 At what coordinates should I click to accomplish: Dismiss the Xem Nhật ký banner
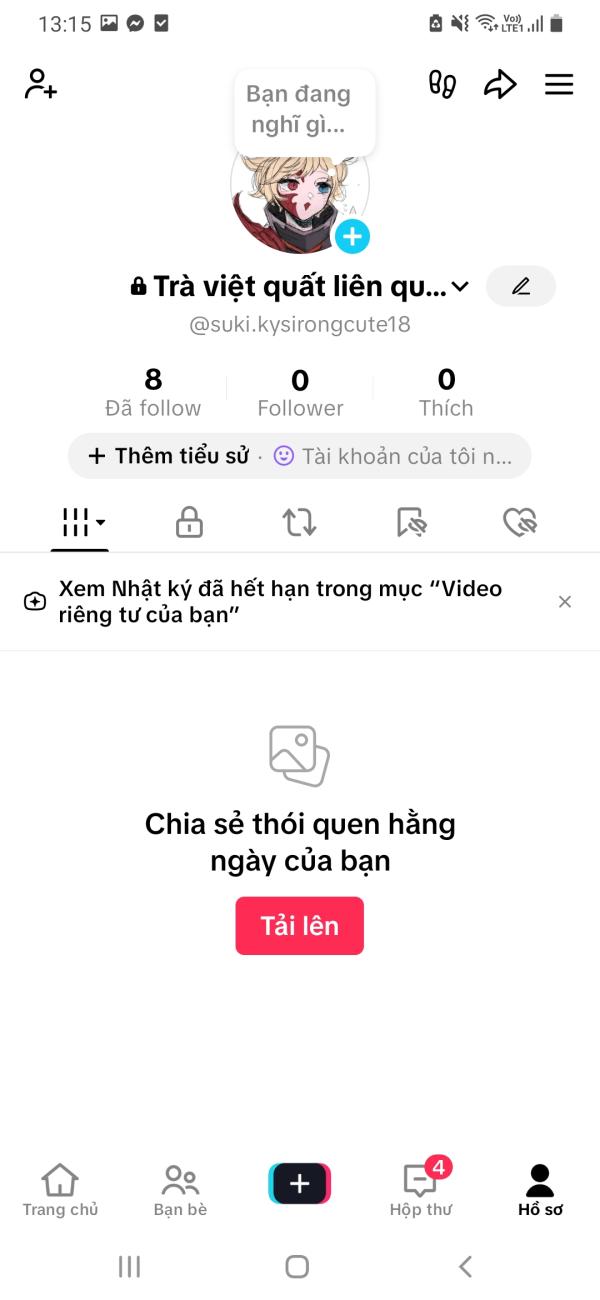point(565,601)
